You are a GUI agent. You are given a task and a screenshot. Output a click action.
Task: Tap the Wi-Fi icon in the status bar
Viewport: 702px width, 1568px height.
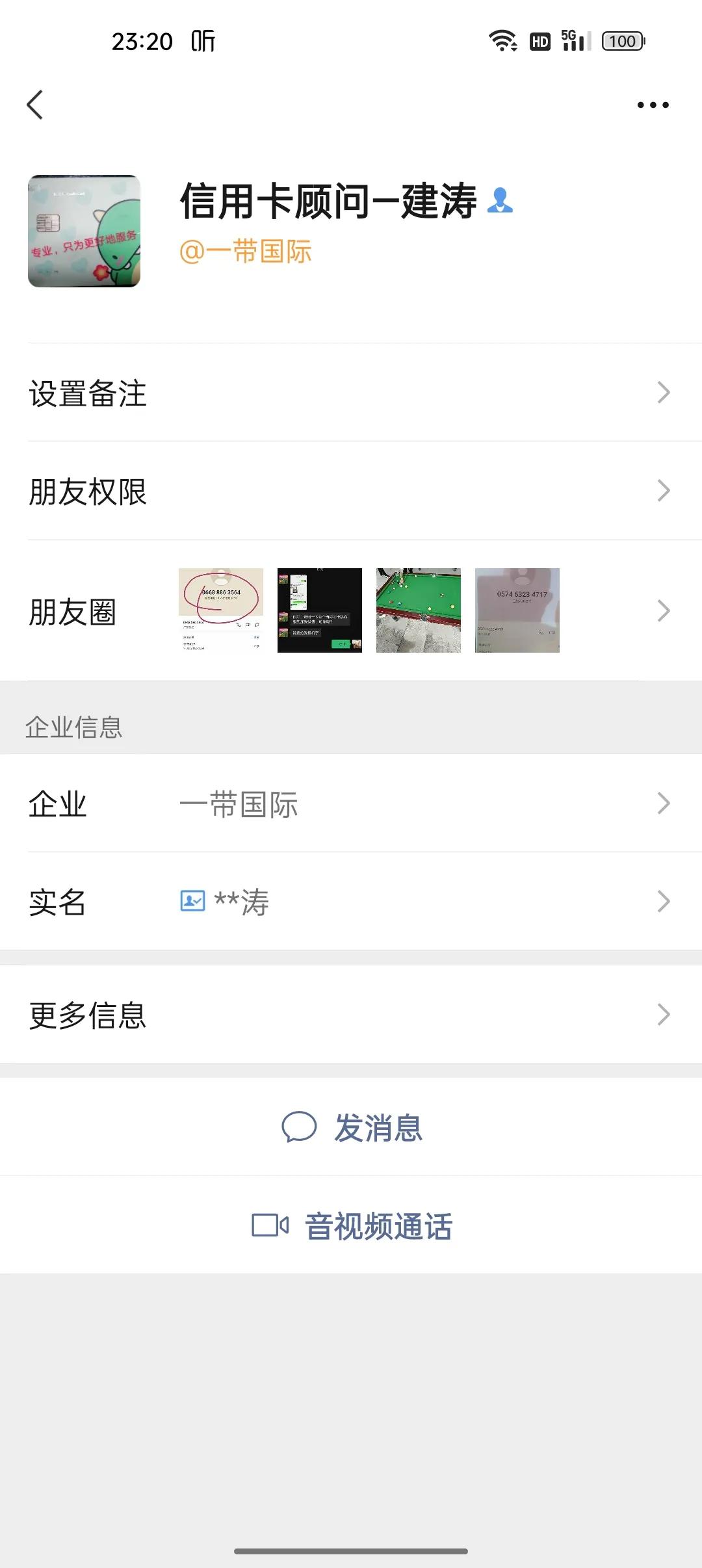pos(504,40)
